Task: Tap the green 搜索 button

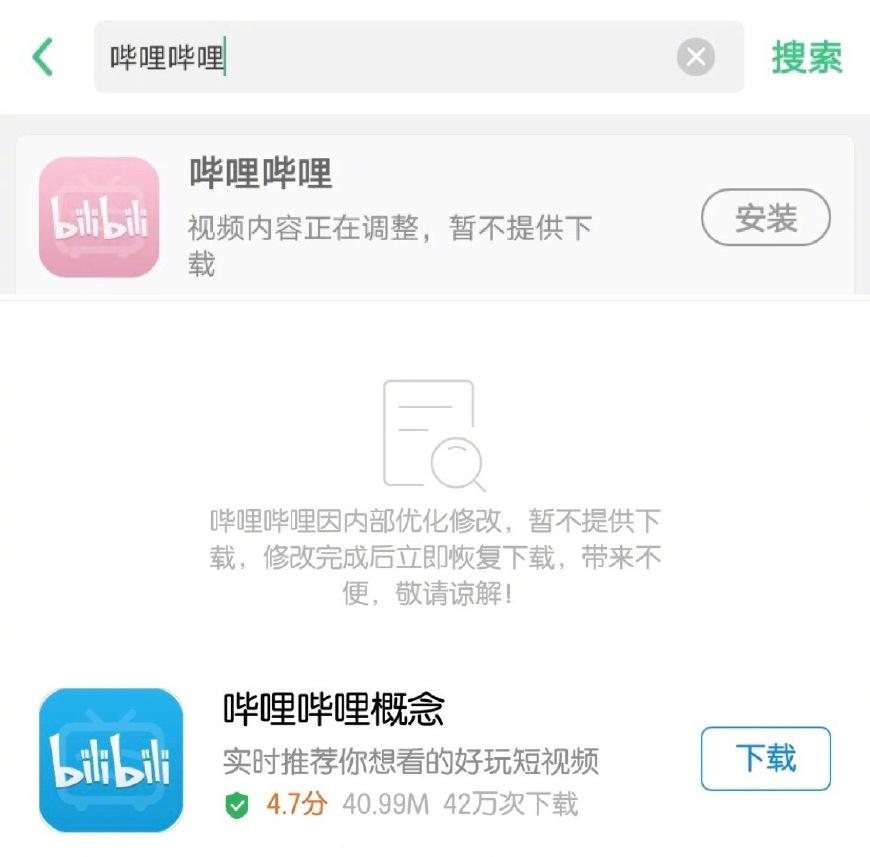Action: pos(807,57)
